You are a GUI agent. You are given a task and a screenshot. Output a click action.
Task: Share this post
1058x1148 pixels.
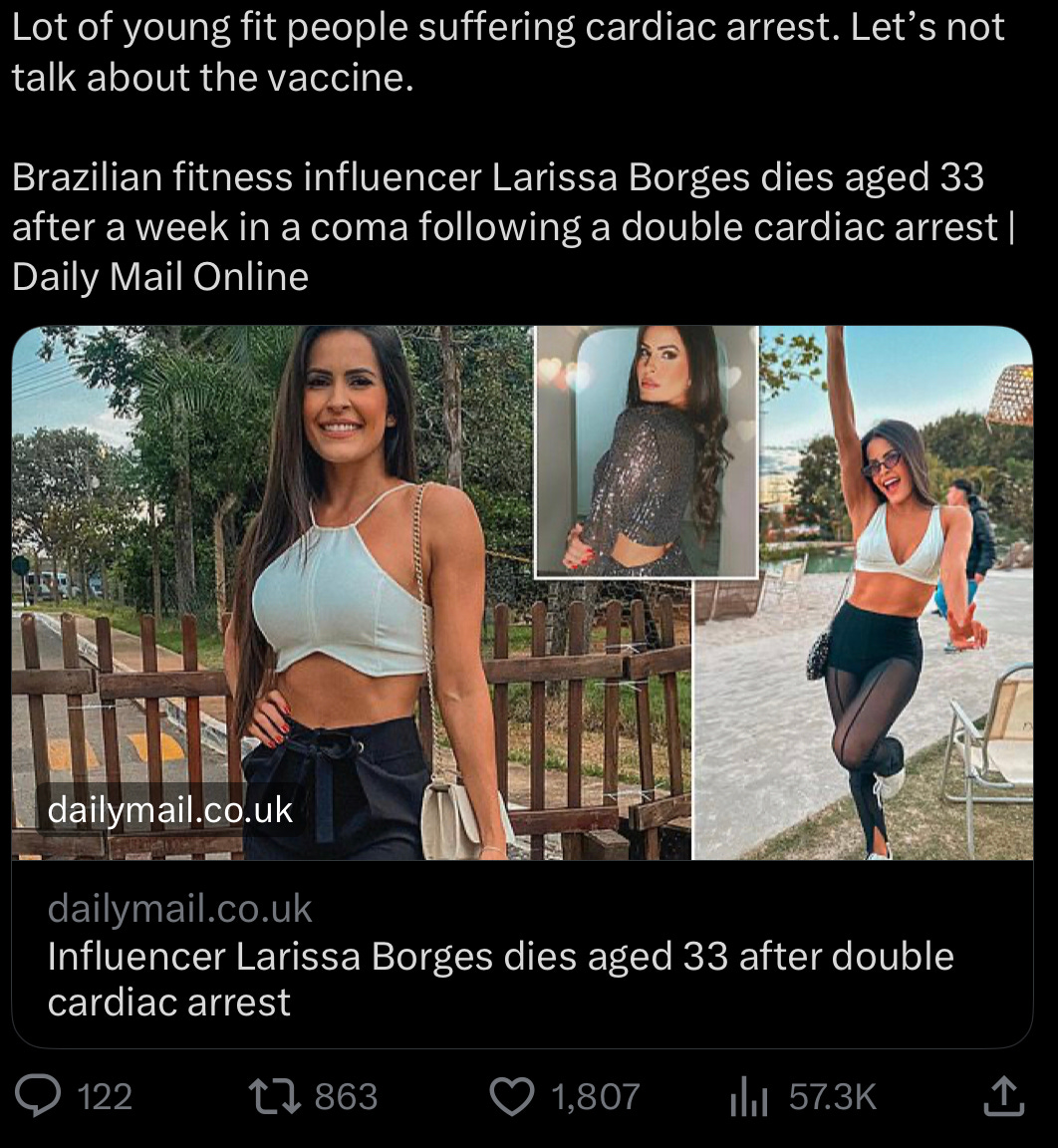(x=1002, y=1096)
